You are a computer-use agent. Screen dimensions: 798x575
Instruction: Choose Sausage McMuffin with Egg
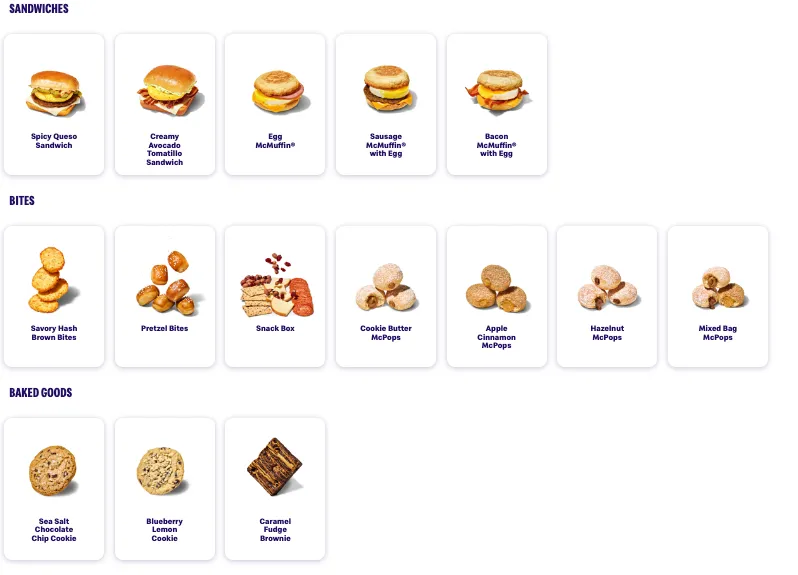click(386, 105)
